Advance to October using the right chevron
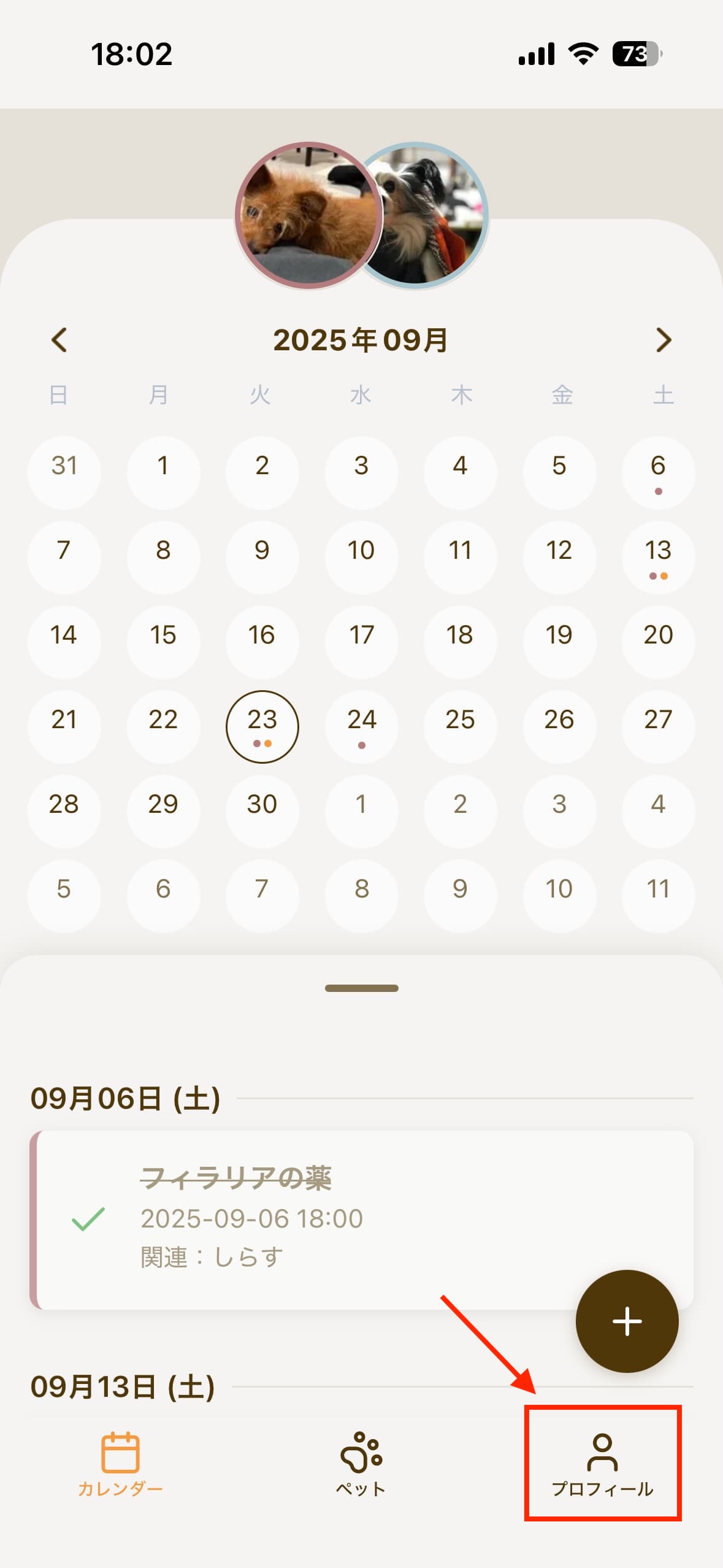The height and width of the screenshot is (1568, 723). 664,340
